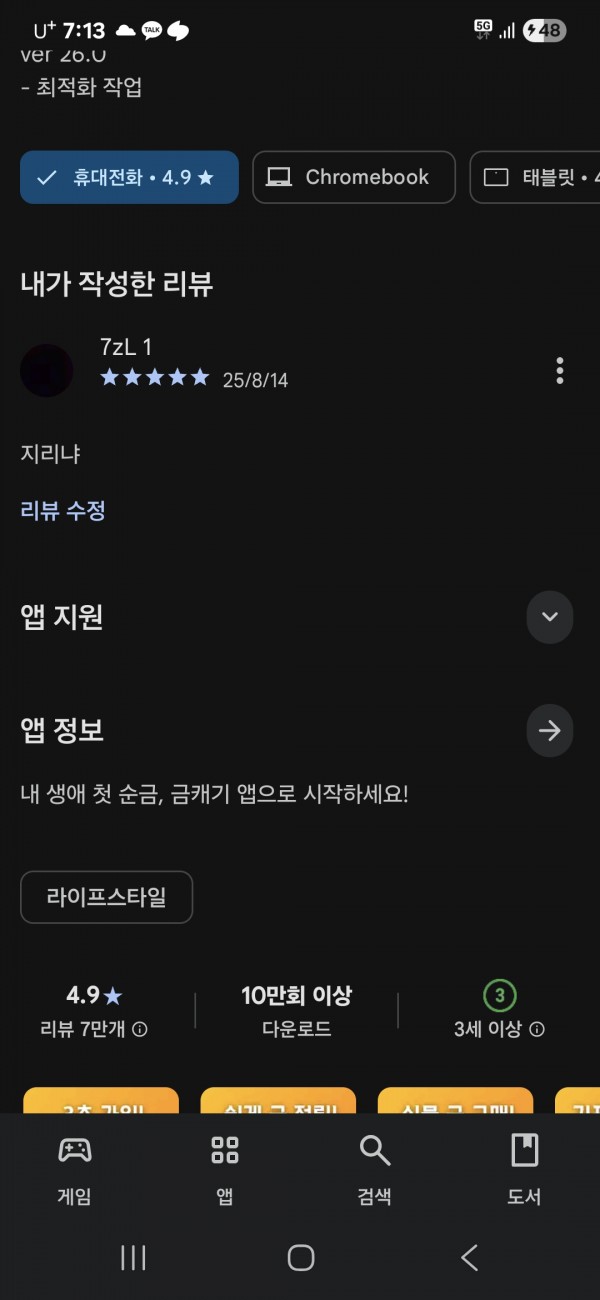Expand the 앱 지원 section
Viewport: 600px width, 1300px height.
point(550,616)
